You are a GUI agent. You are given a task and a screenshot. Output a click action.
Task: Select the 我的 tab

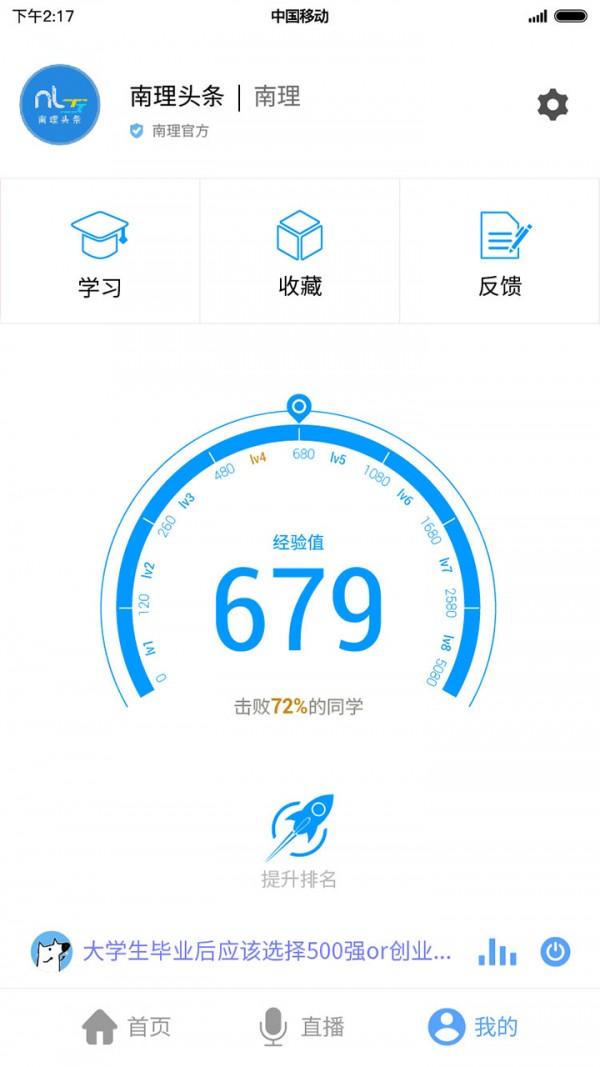(473, 1026)
